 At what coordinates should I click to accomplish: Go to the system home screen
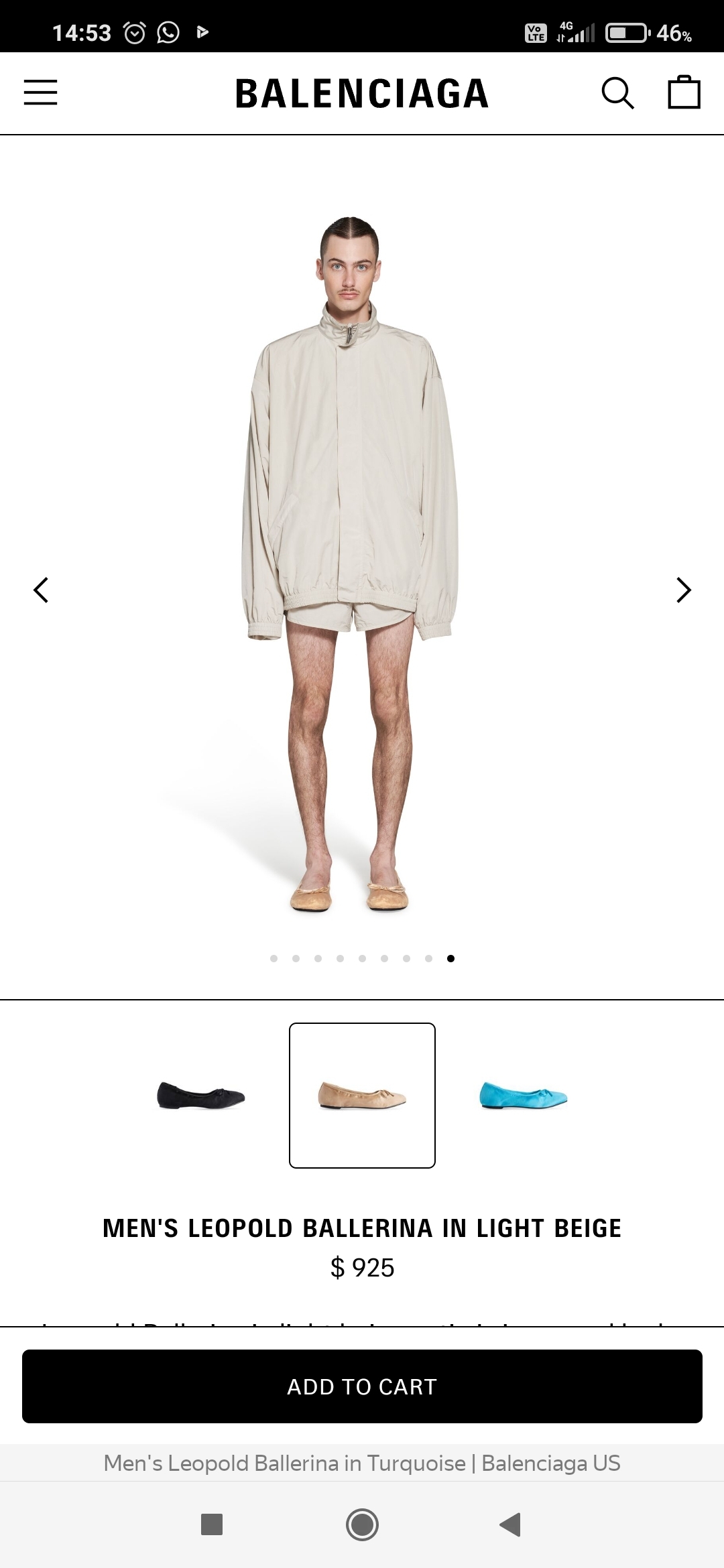(362, 1524)
